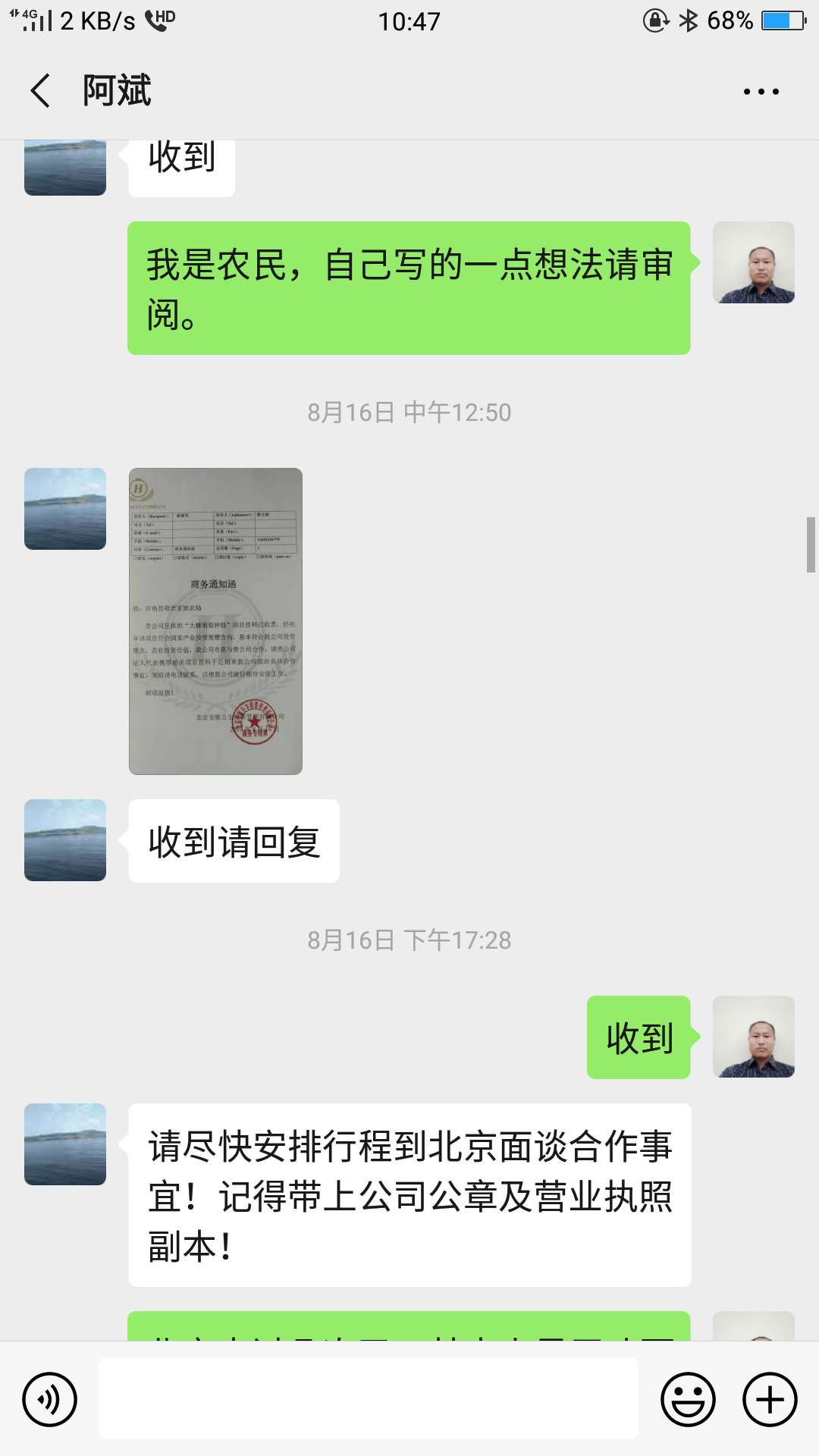Open my avatar beside the green 收到

(x=754, y=1037)
